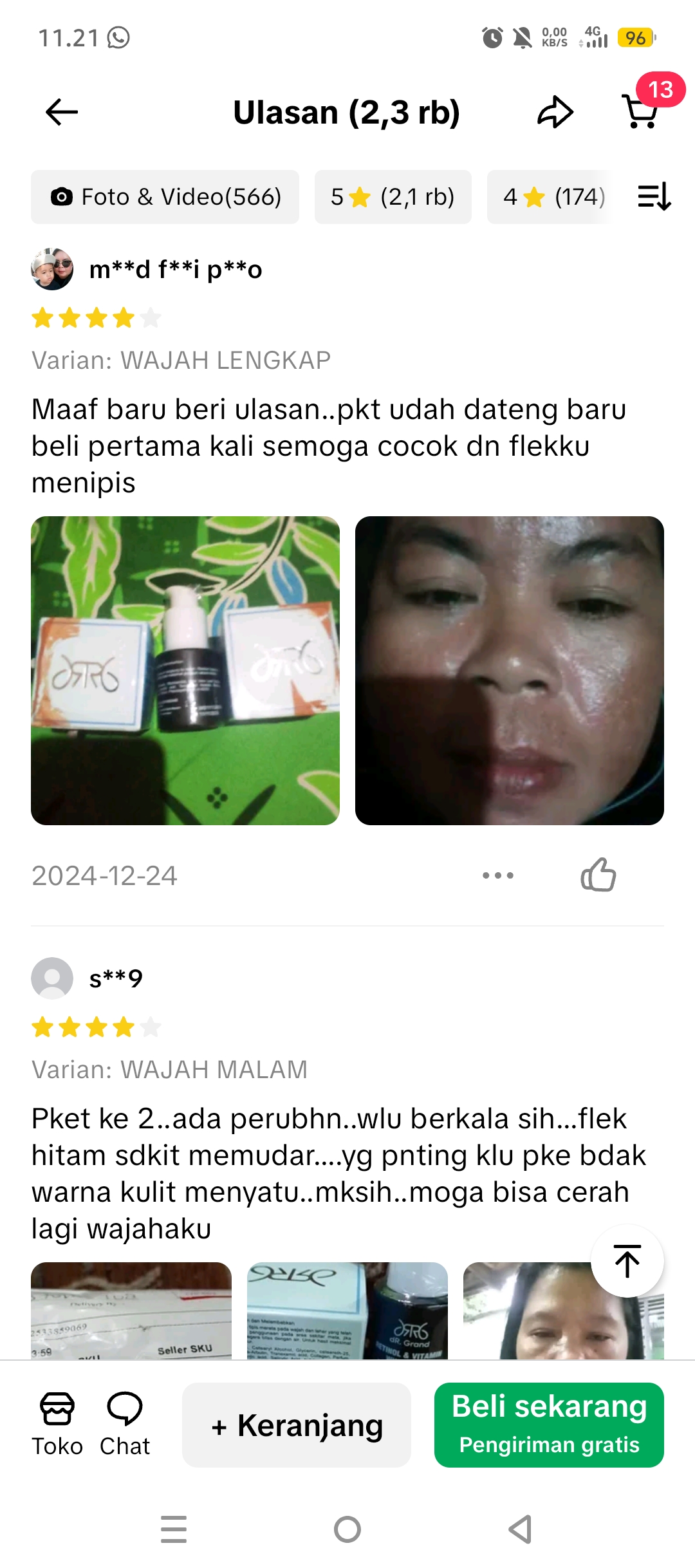This screenshot has width=695, height=1568.
Task: Select the 5-star (2,1 rb) filter chip
Action: 393,198
